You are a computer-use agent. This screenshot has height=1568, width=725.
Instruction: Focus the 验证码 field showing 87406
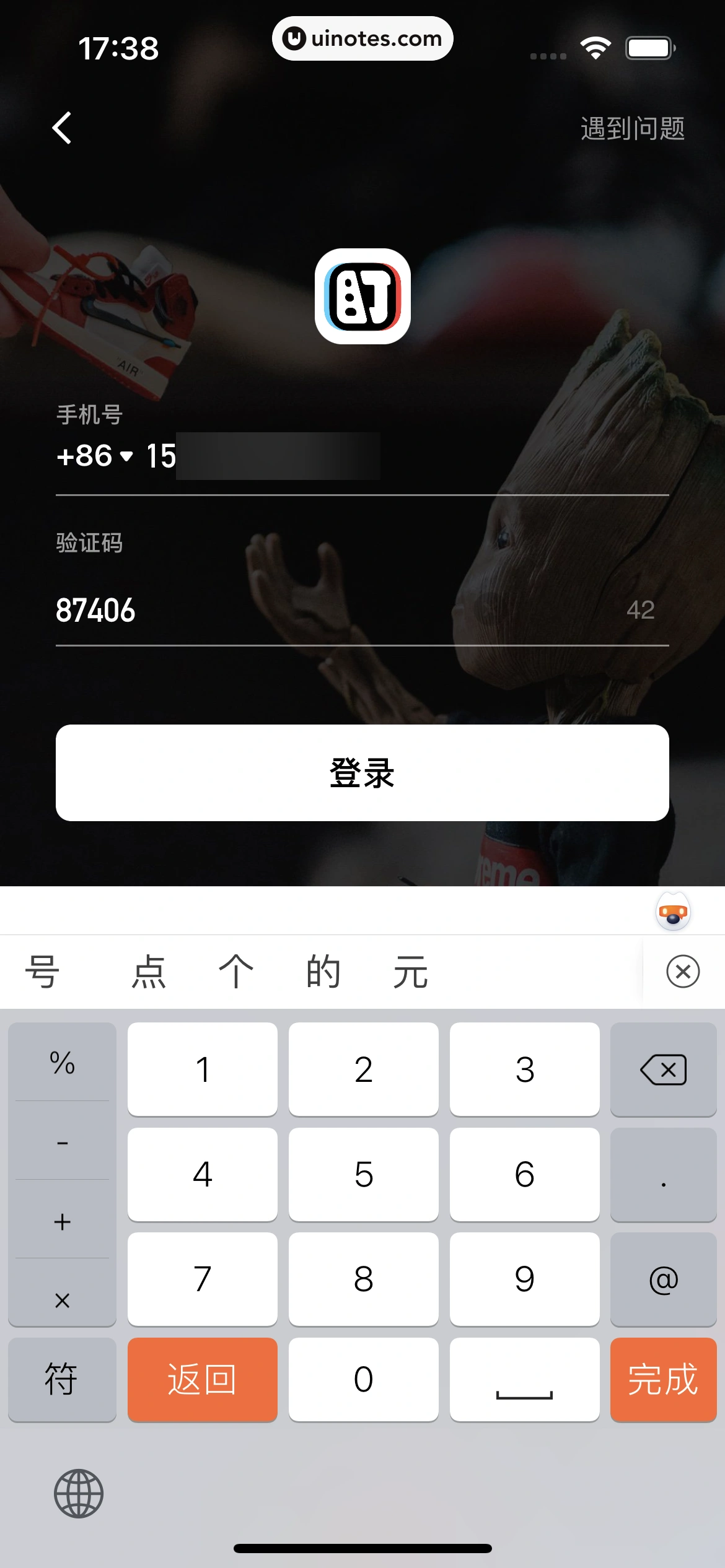tap(310, 610)
